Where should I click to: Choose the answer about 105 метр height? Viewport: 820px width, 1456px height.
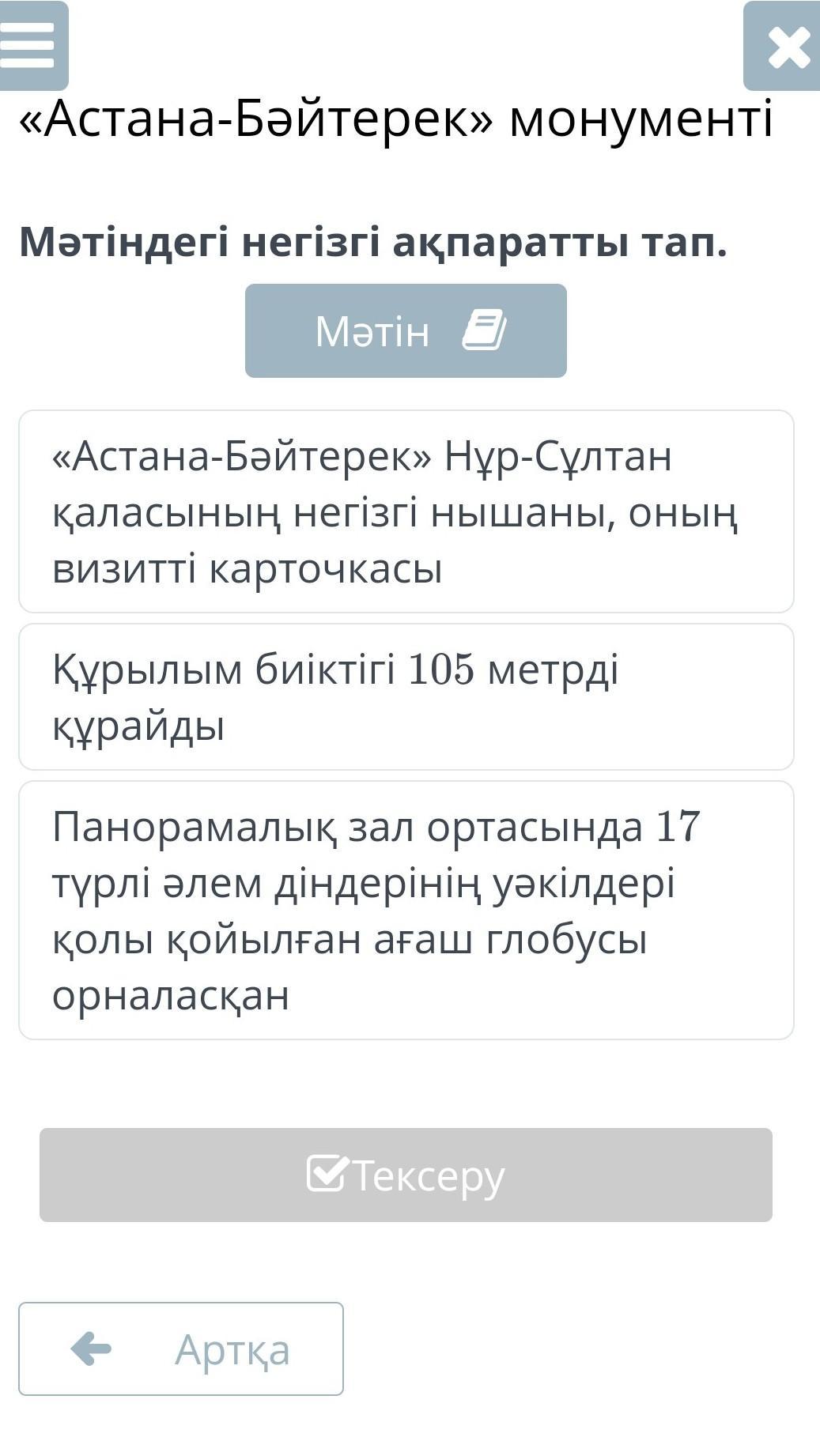pyautogui.click(x=406, y=696)
